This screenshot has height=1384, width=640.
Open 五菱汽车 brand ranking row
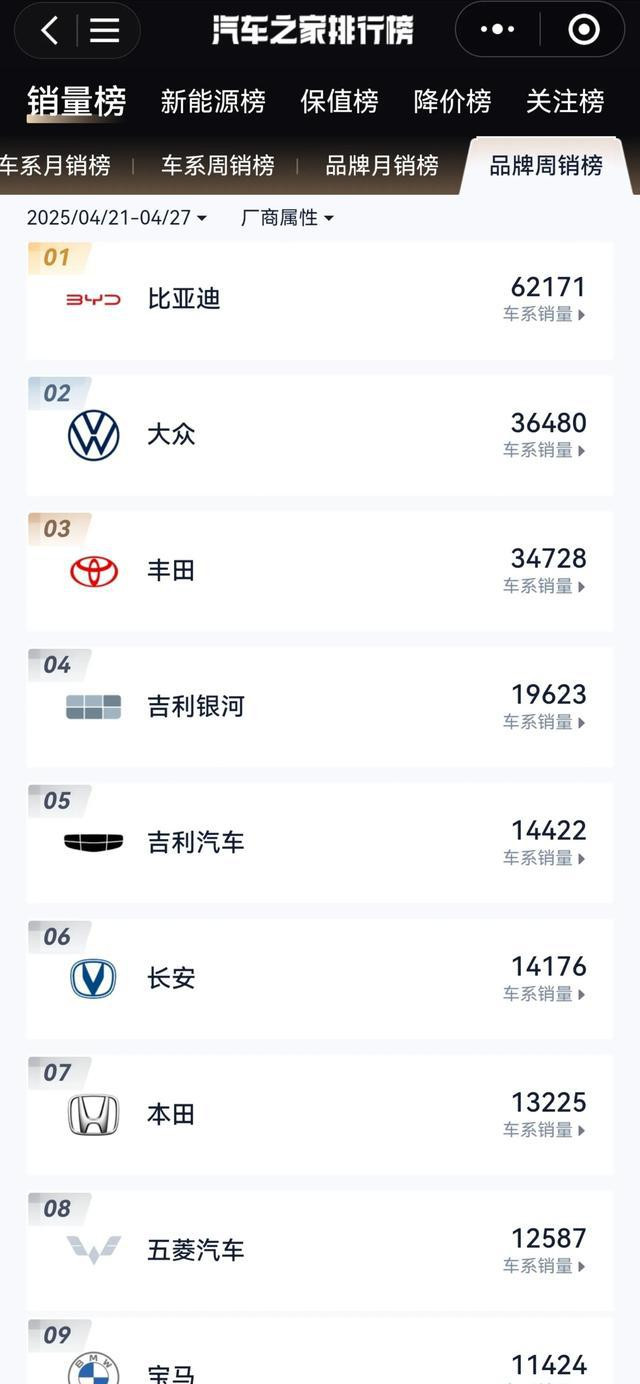pyautogui.click(x=320, y=1252)
